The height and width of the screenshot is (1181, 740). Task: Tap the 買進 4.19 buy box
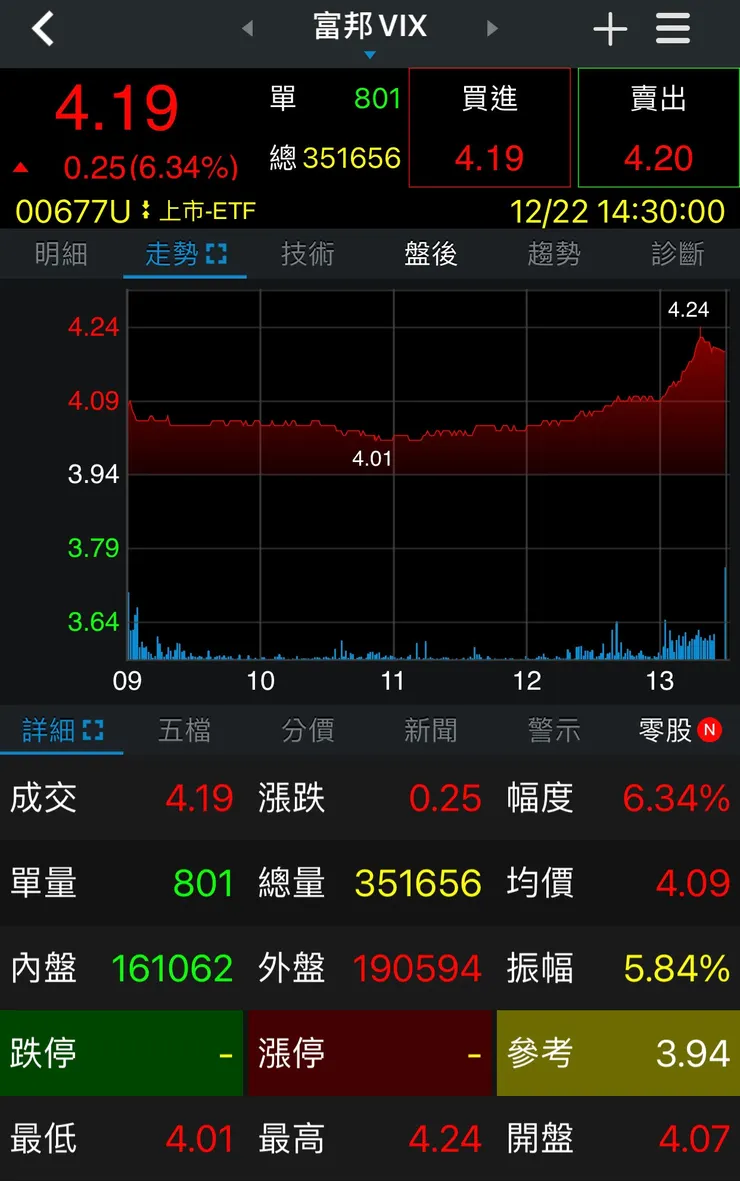489,127
